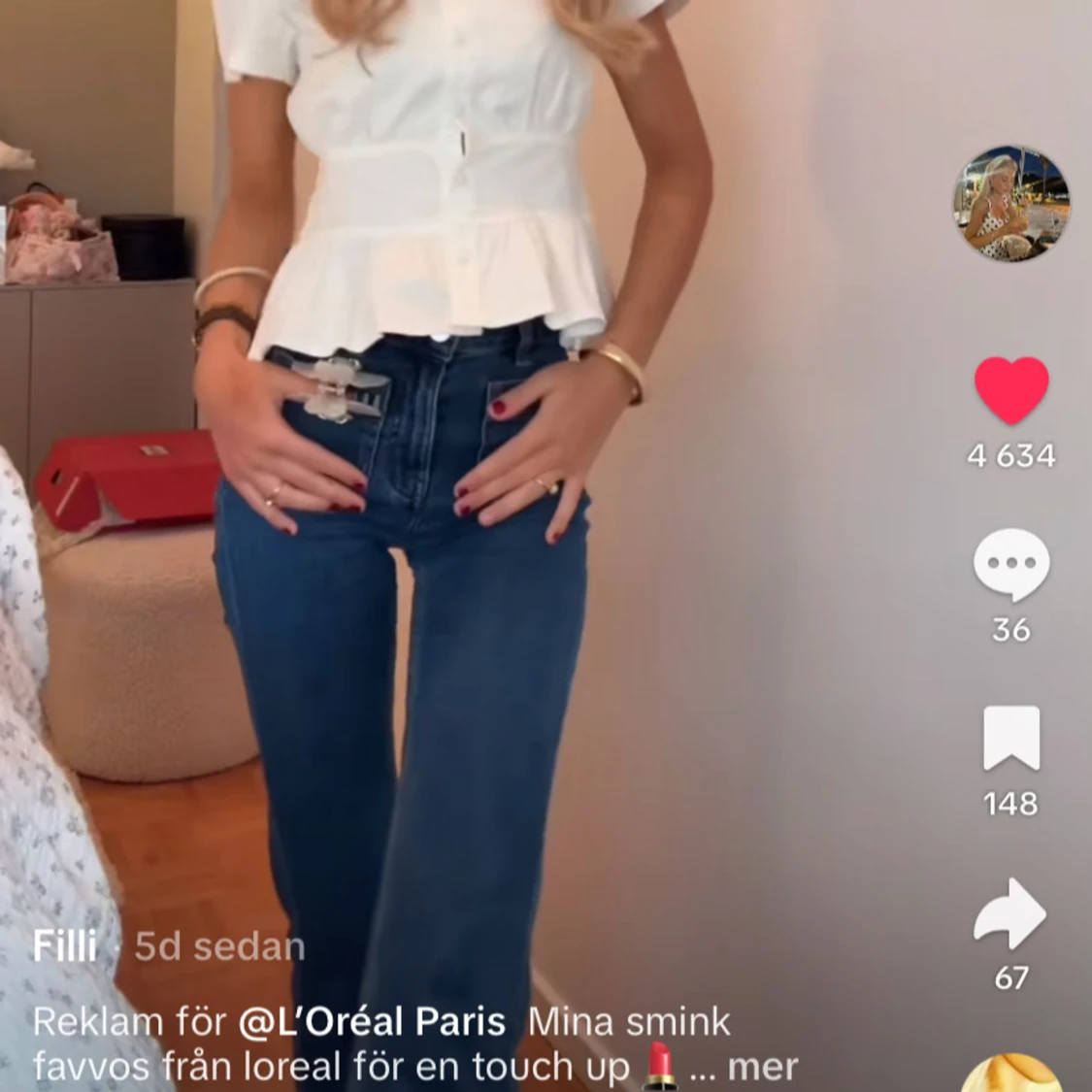This screenshot has height=1092, width=1092.
Task: Expand the caption with "mer"
Action: (763, 1067)
